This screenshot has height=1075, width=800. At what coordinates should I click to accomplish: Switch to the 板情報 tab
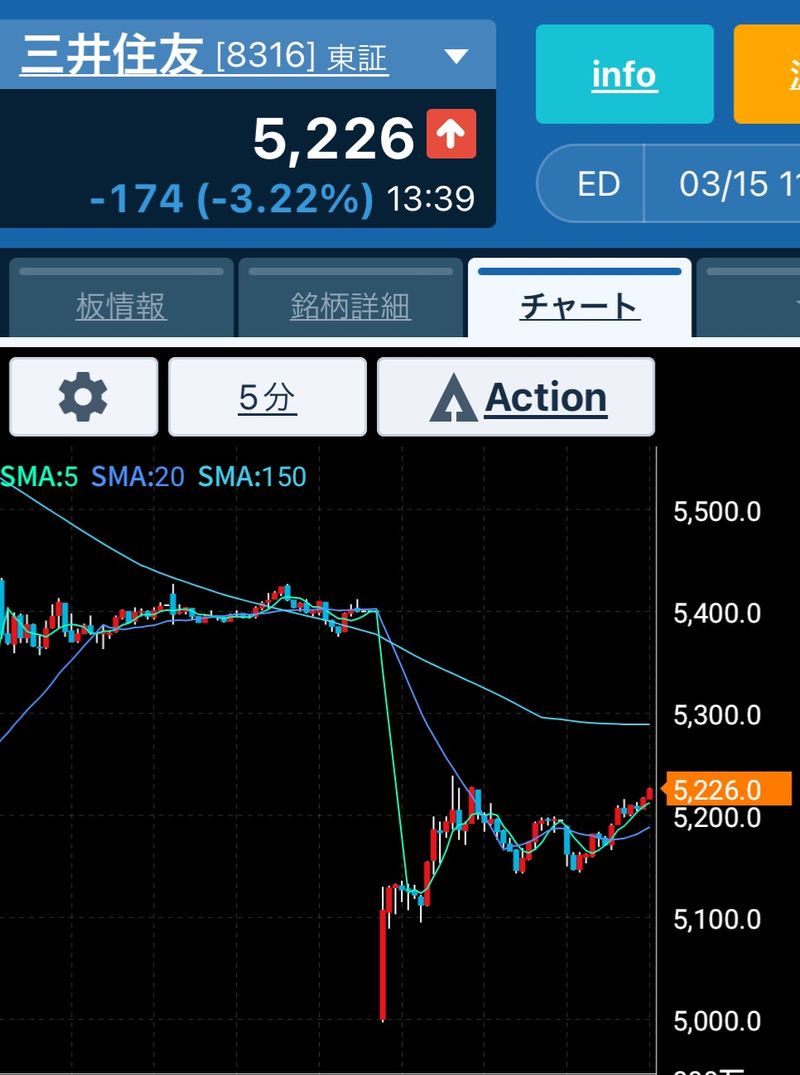pos(121,305)
